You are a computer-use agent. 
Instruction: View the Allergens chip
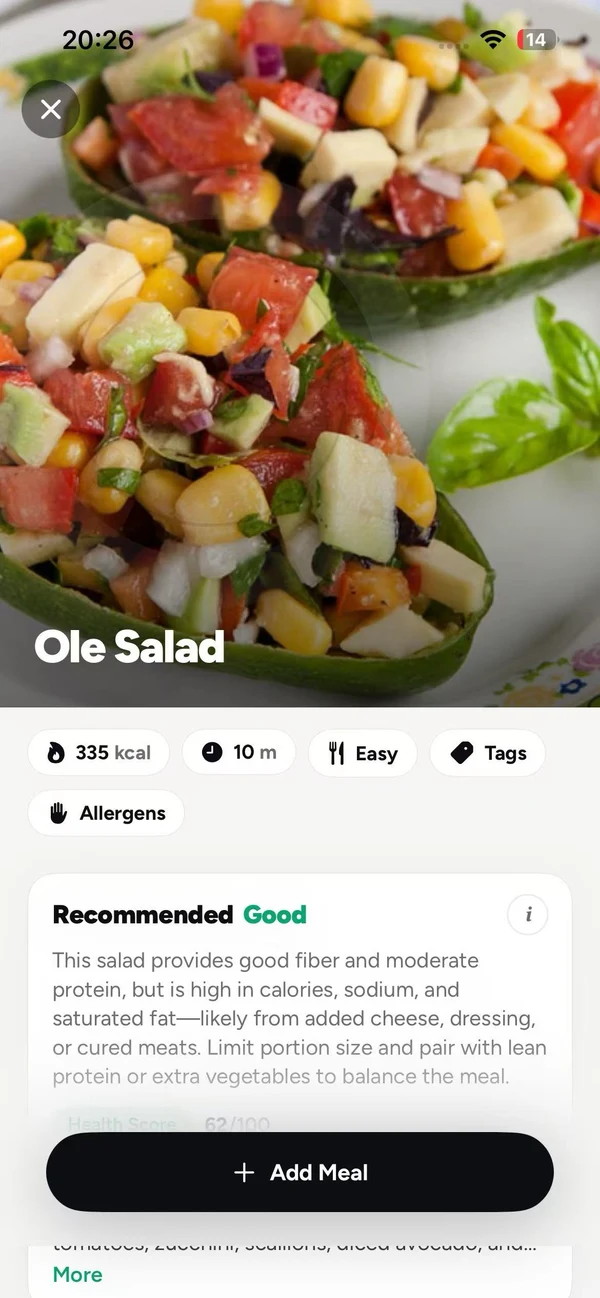pyautogui.click(x=107, y=813)
